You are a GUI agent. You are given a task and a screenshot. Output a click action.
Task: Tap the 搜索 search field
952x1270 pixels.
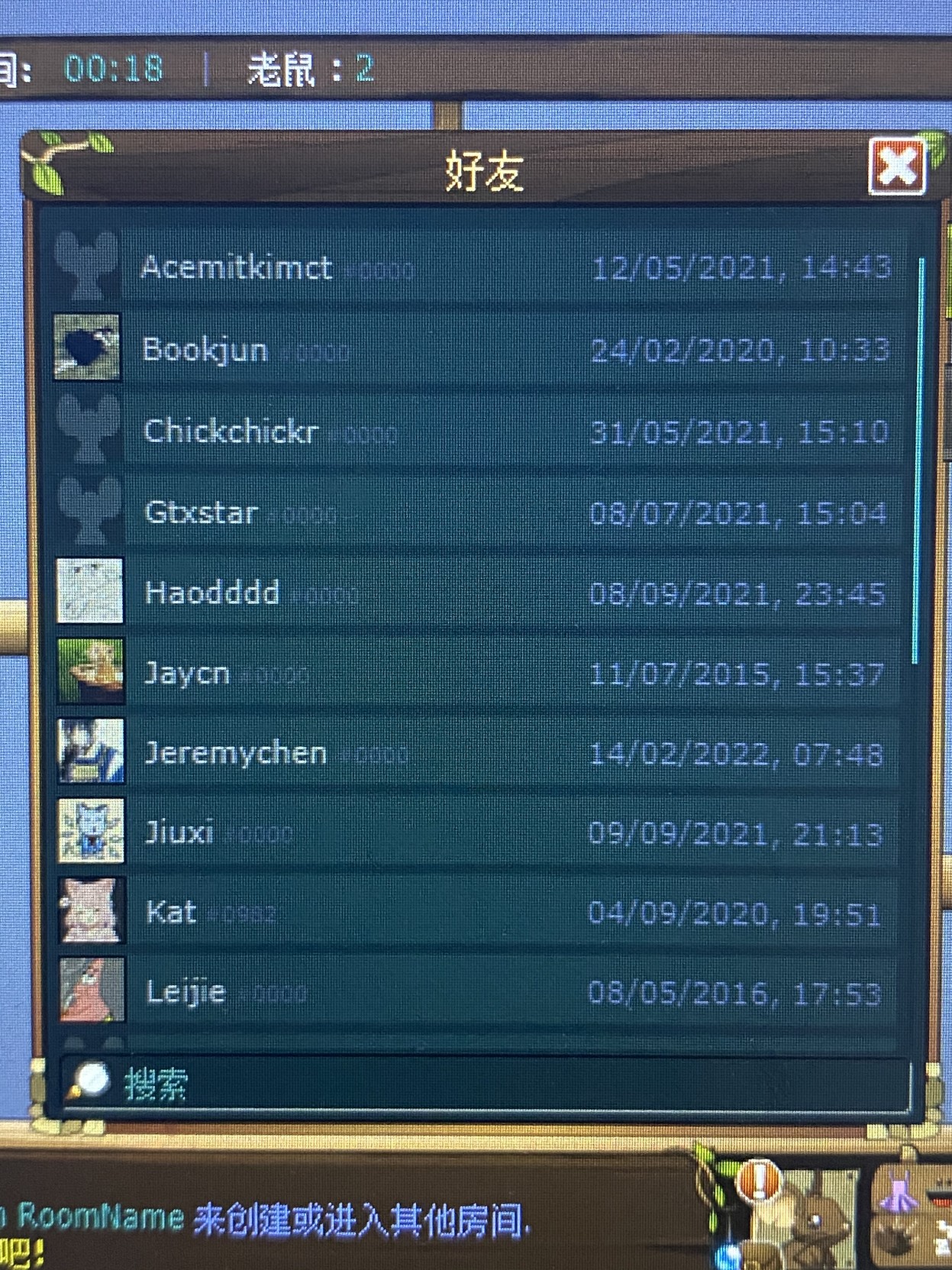[x=489, y=1082]
